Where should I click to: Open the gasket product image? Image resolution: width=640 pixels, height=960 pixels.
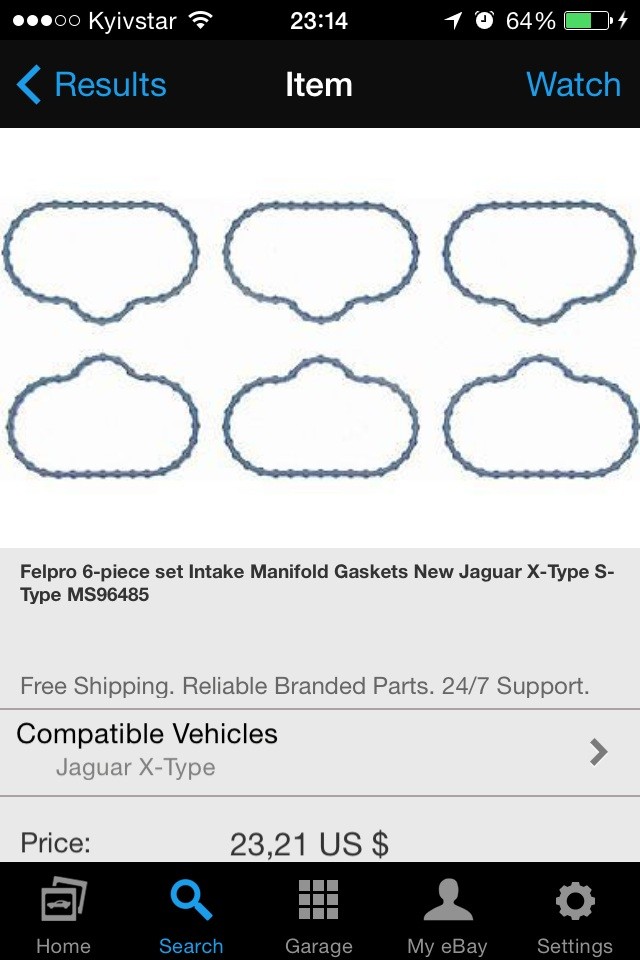tap(320, 338)
